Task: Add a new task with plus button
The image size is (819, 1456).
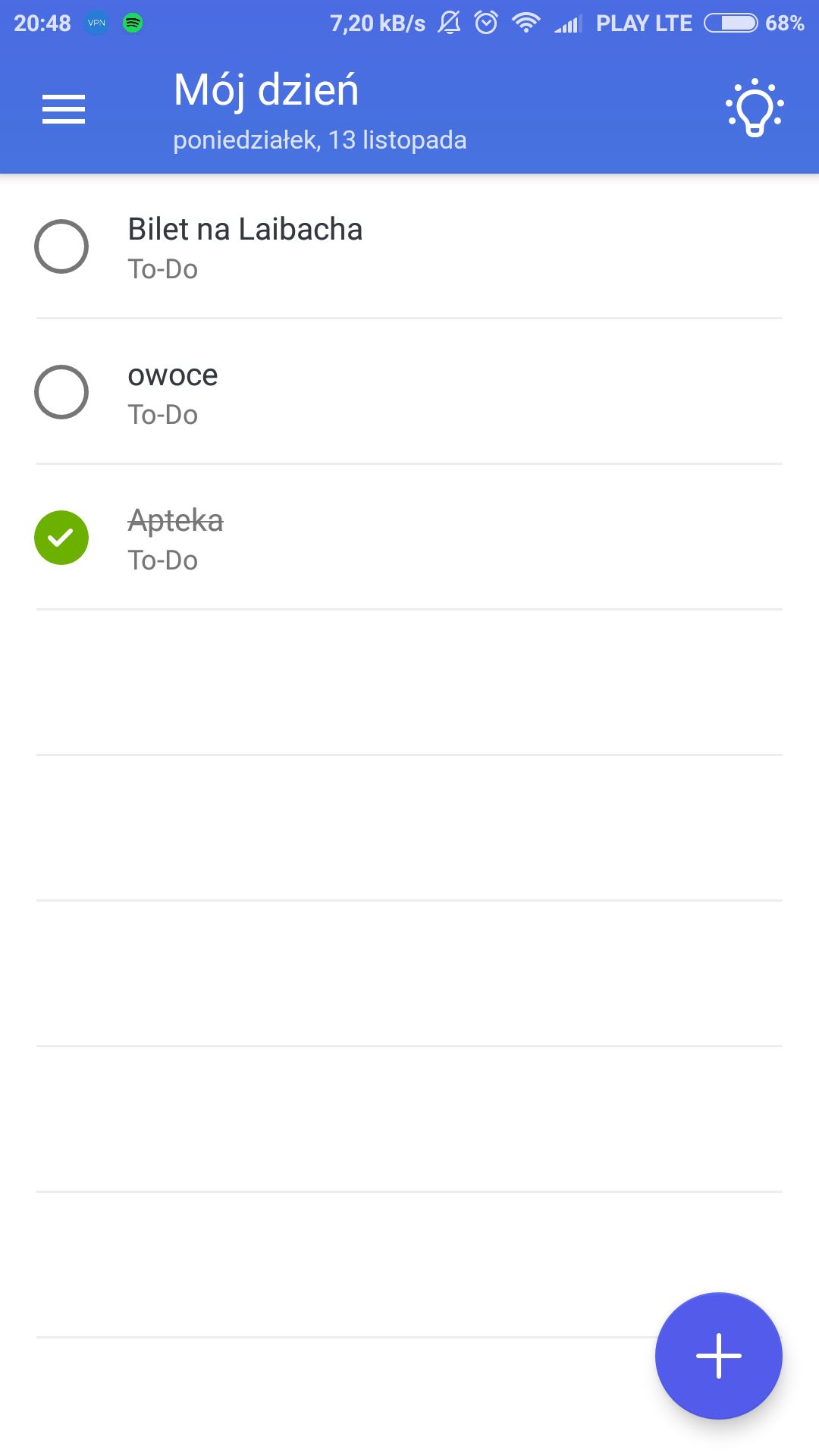Action: click(718, 1355)
